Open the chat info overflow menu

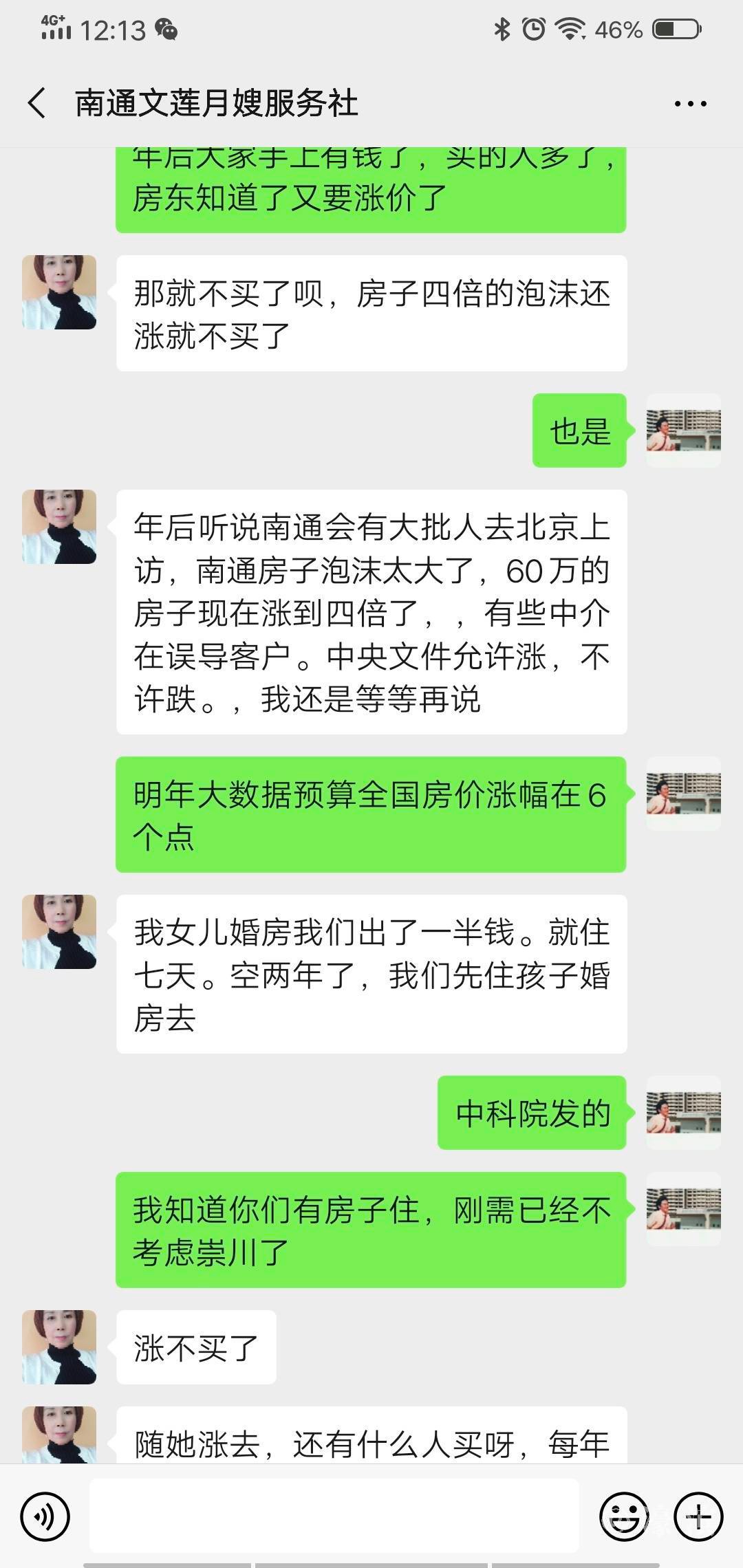pos(690,104)
